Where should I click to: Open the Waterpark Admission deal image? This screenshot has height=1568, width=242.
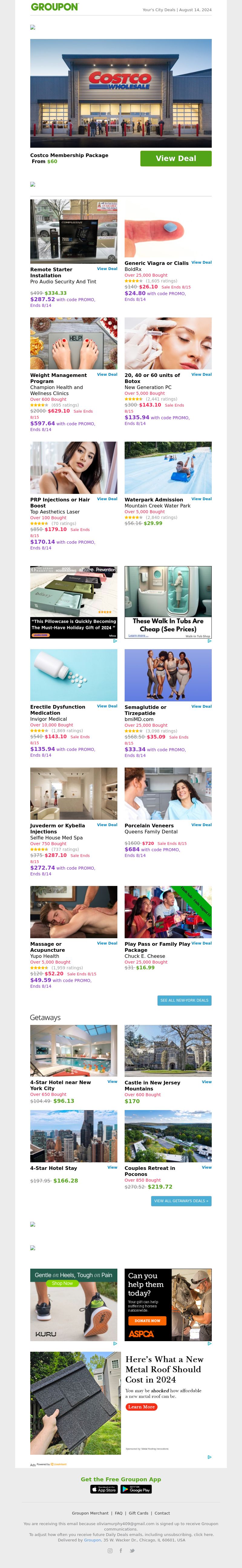(168, 468)
